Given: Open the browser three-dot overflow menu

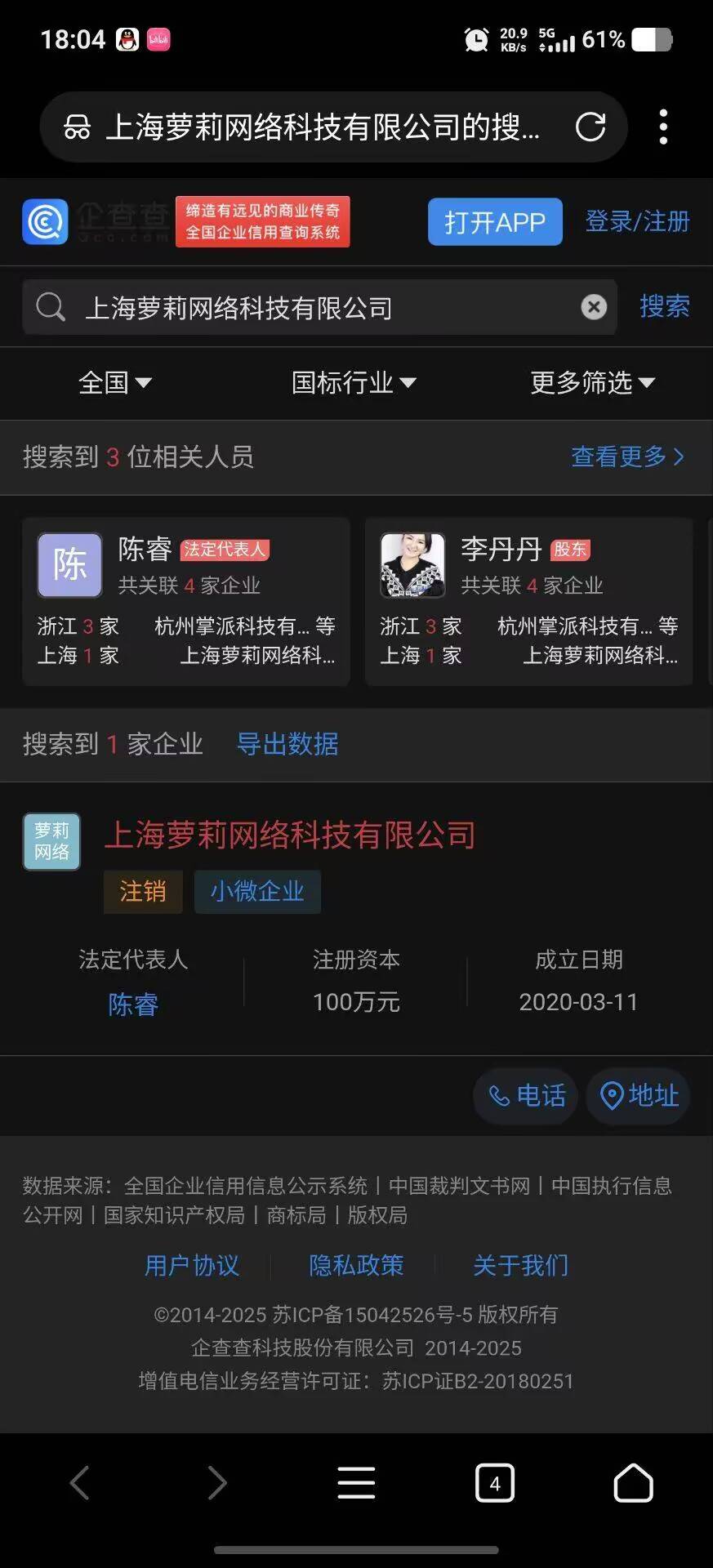Looking at the screenshot, I should tap(663, 127).
